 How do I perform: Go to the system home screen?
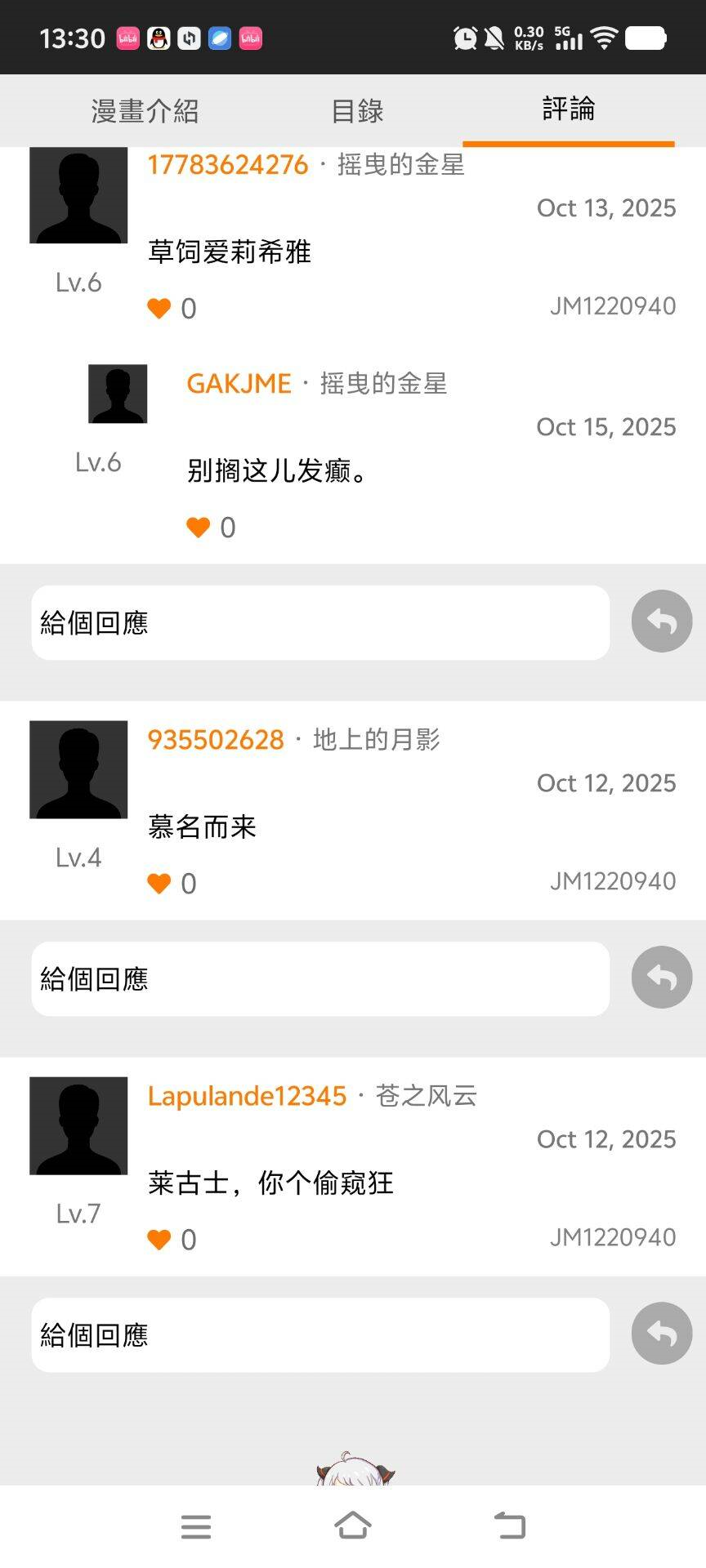(x=352, y=1526)
